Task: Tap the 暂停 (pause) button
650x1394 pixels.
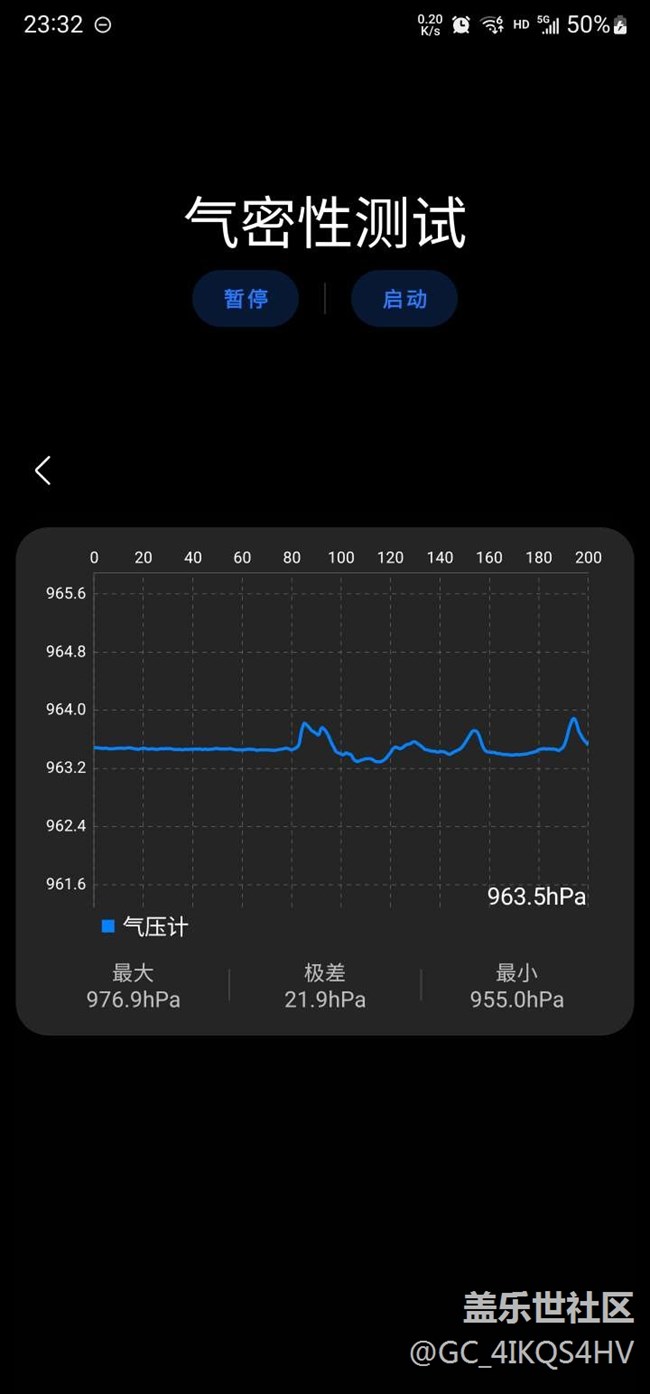Action: coord(246,298)
